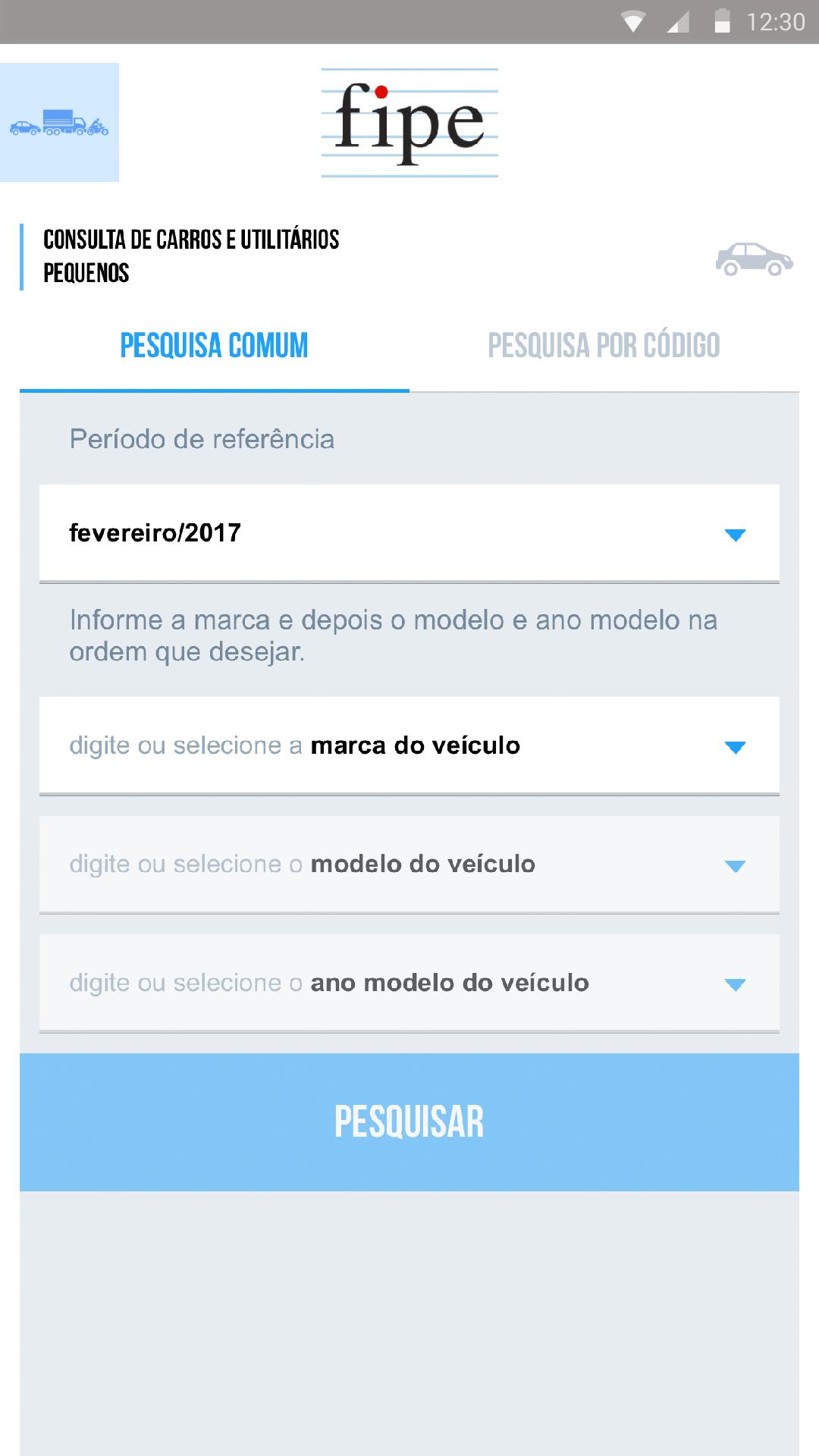
Task: Select the marca do veículo field
Action: click(x=409, y=745)
